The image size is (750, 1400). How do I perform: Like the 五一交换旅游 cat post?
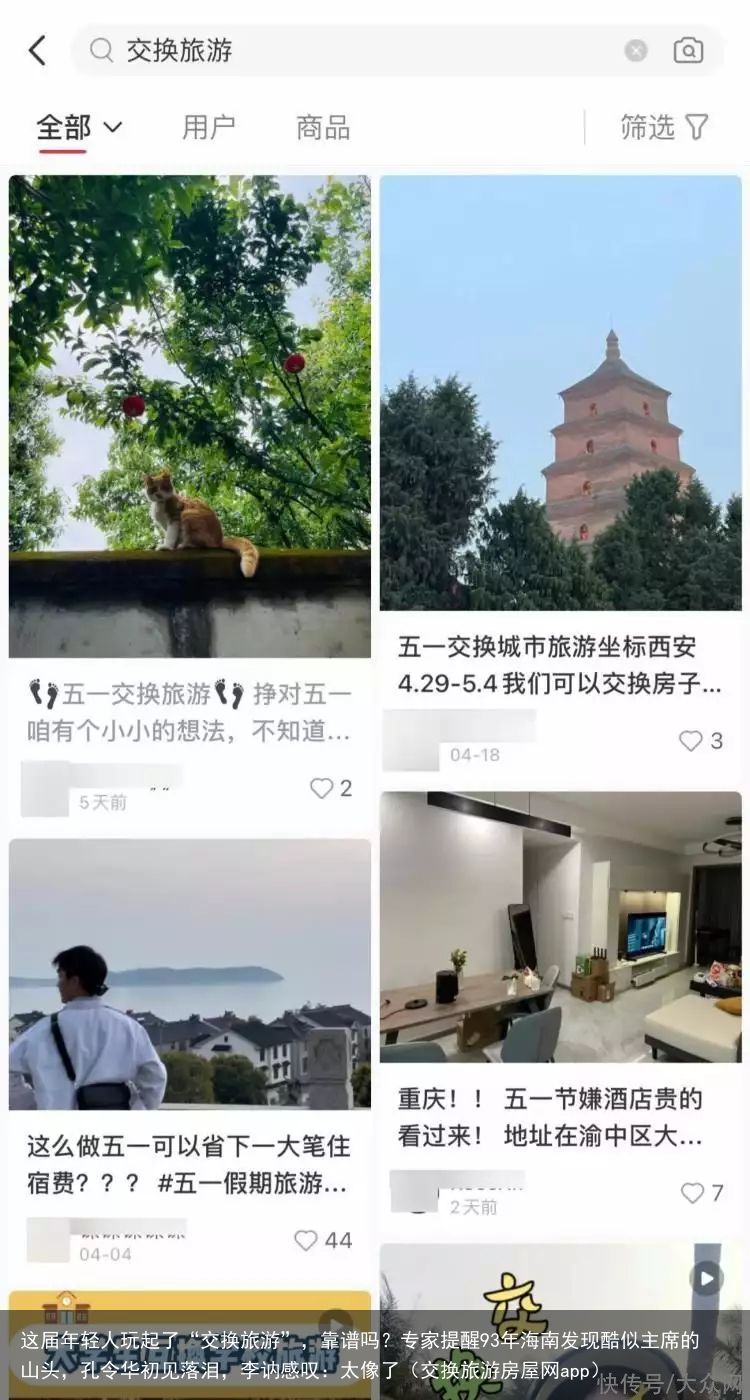click(331, 788)
